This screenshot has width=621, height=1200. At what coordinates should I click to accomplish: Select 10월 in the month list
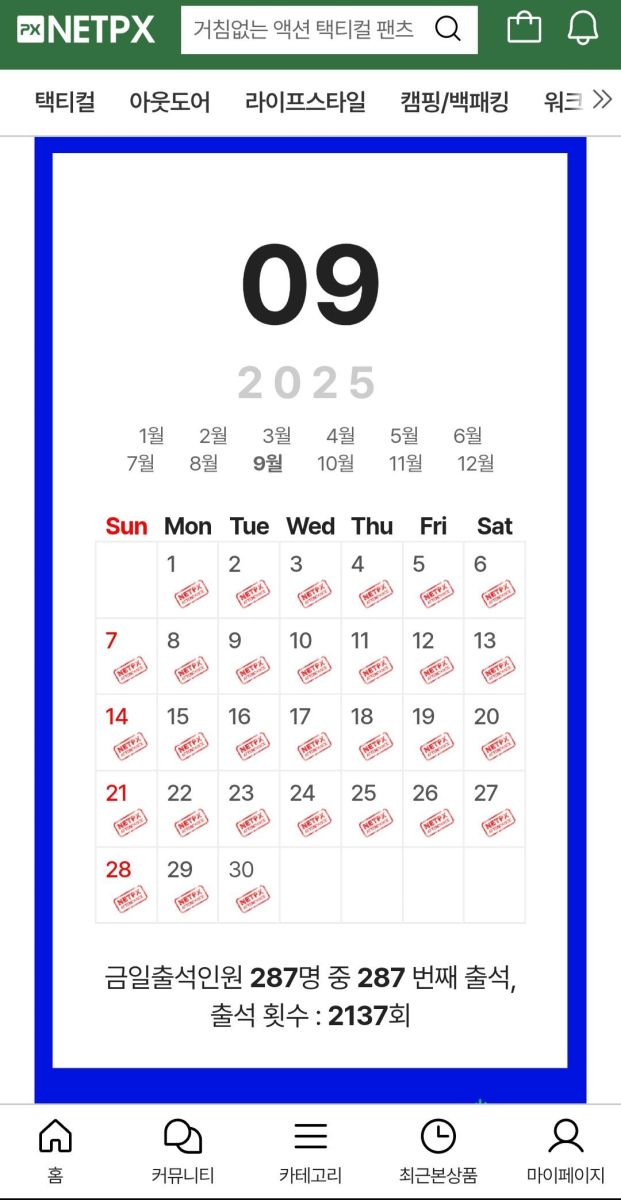(336, 463)
